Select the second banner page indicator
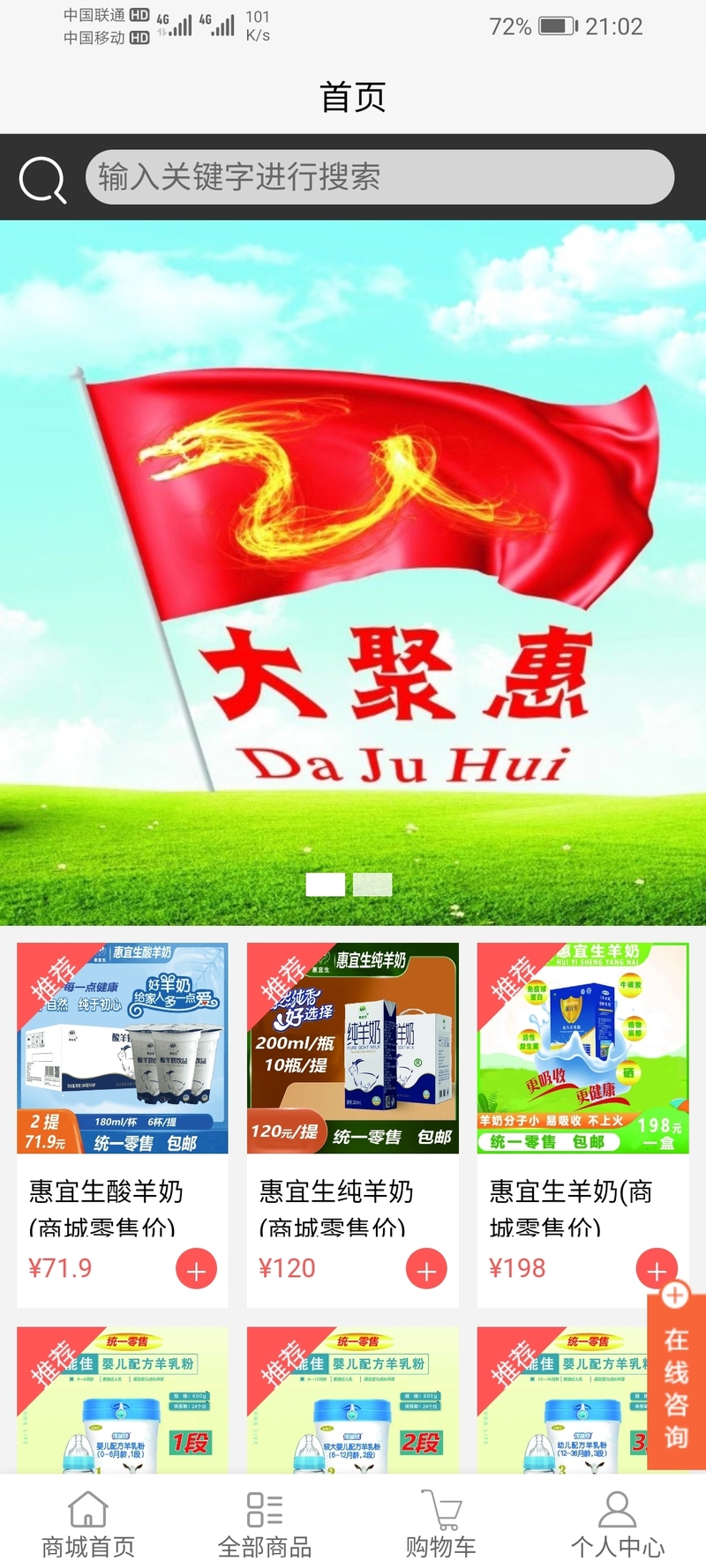The image size is (706, 1568). [372, 885]
